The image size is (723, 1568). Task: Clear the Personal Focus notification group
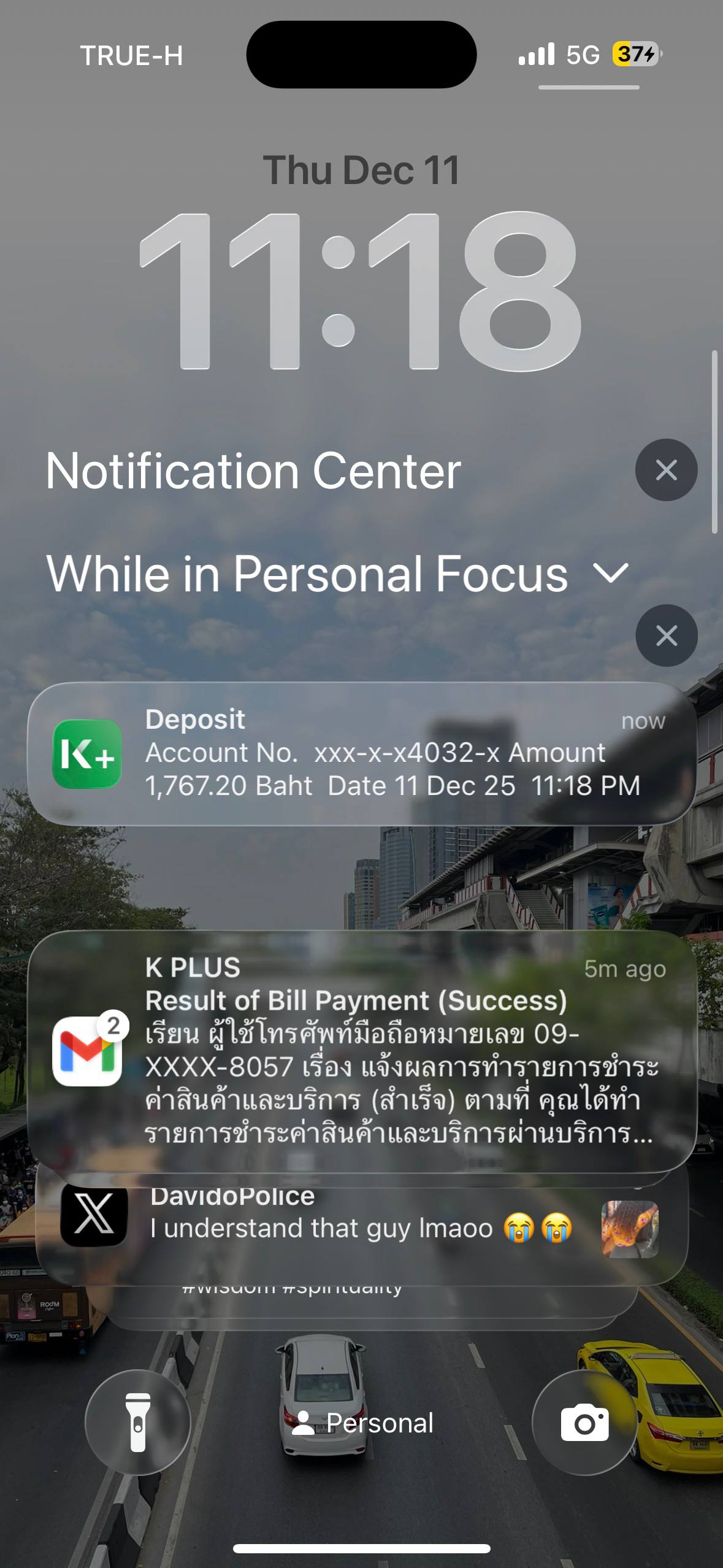coord(666,636)
